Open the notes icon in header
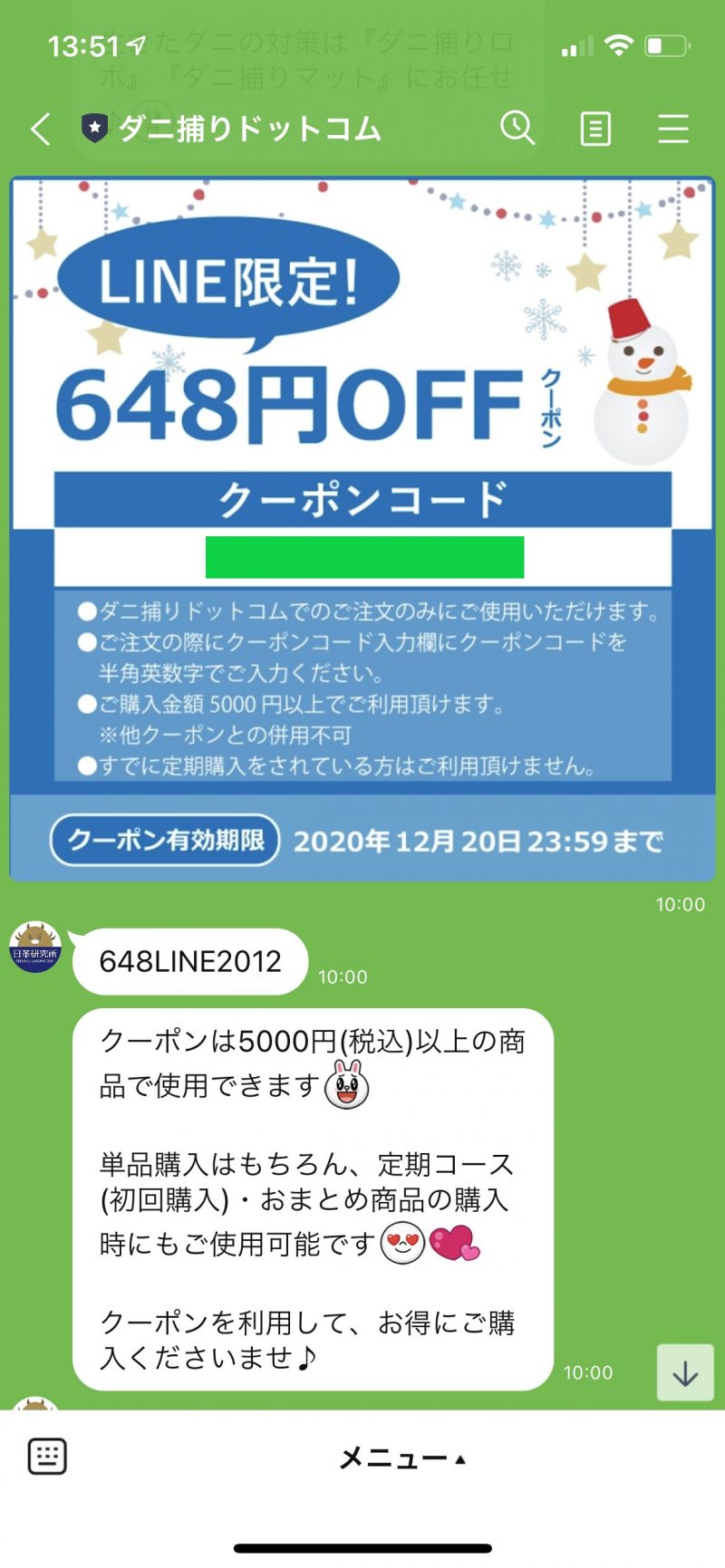The image size is (725, 1568). (595, 130)
